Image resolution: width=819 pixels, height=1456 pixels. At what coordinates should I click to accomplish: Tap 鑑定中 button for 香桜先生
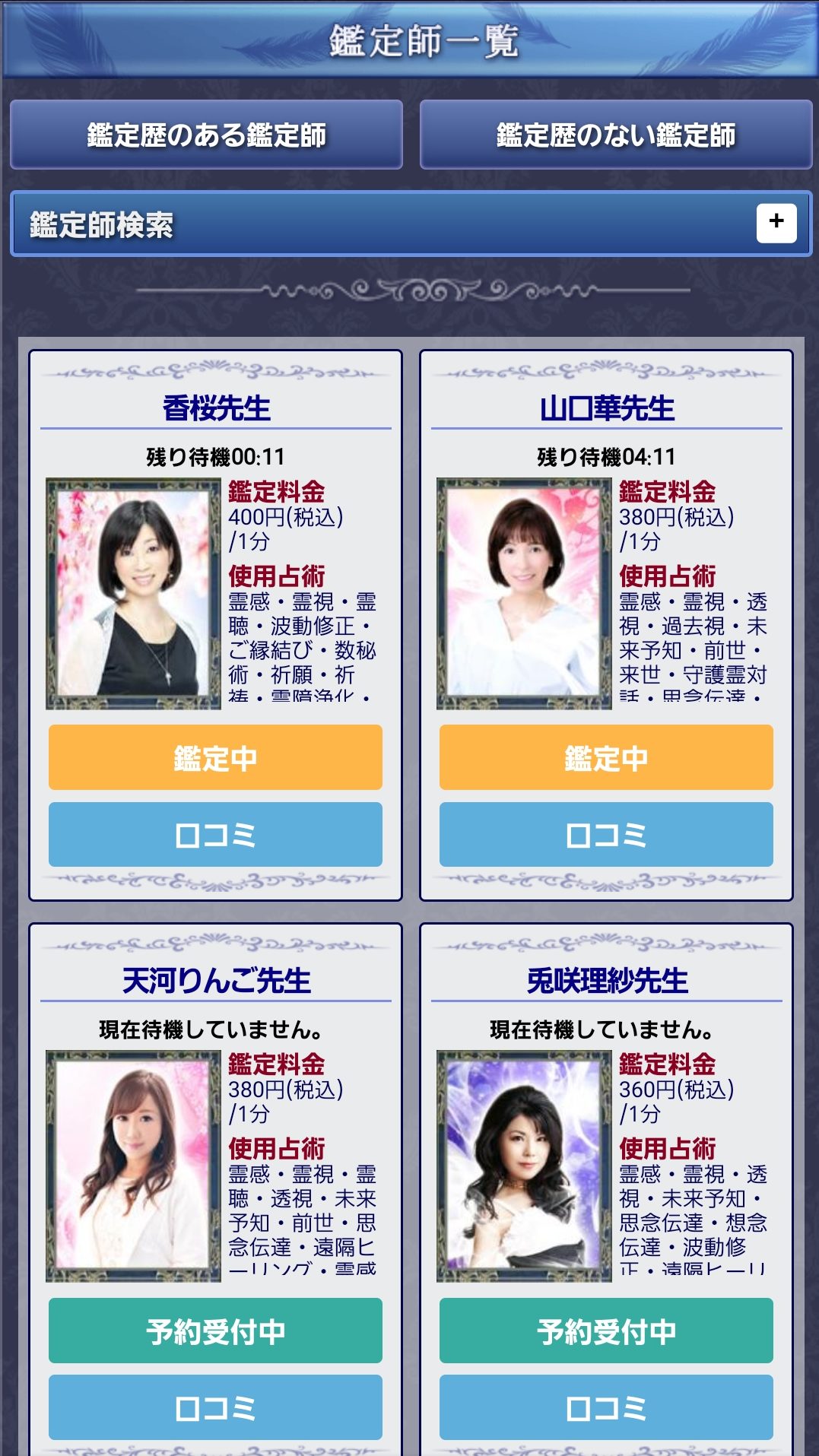tap(215, 757)
